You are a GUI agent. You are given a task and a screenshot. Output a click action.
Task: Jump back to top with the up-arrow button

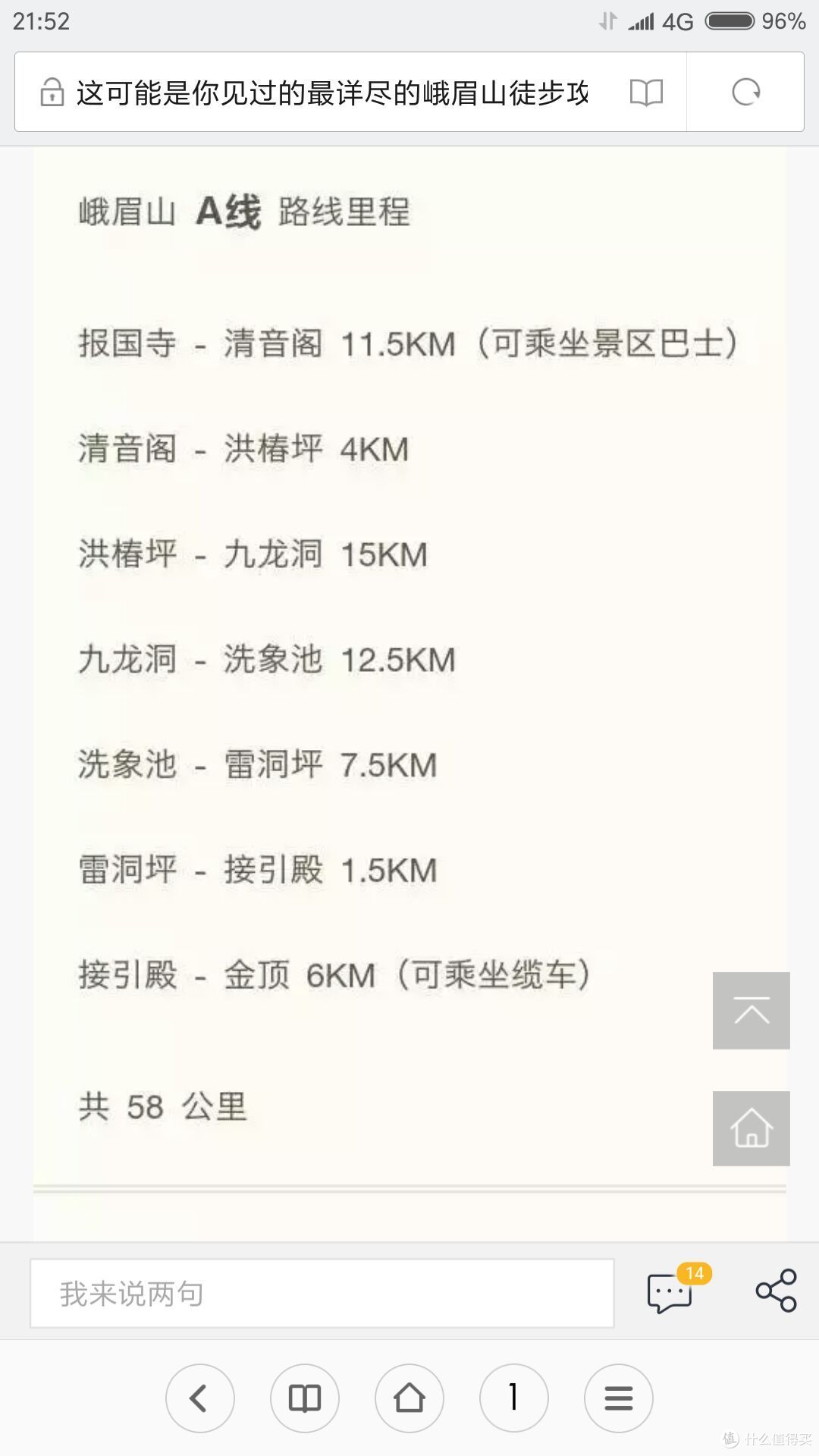click(751, 1011)
